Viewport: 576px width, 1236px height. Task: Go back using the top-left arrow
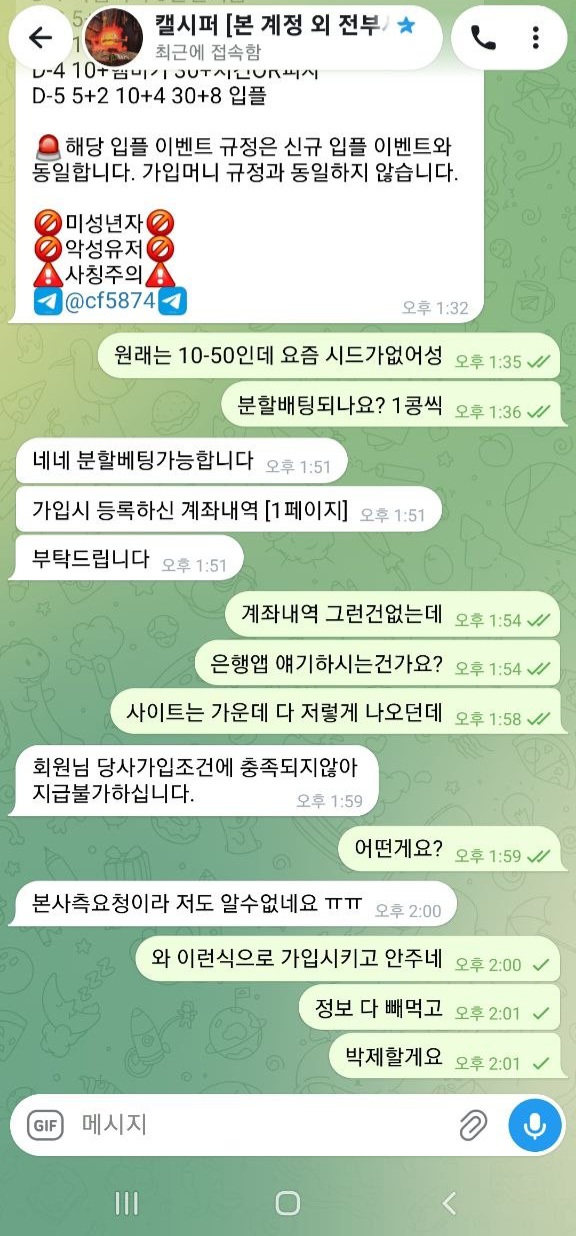point(41,37)
